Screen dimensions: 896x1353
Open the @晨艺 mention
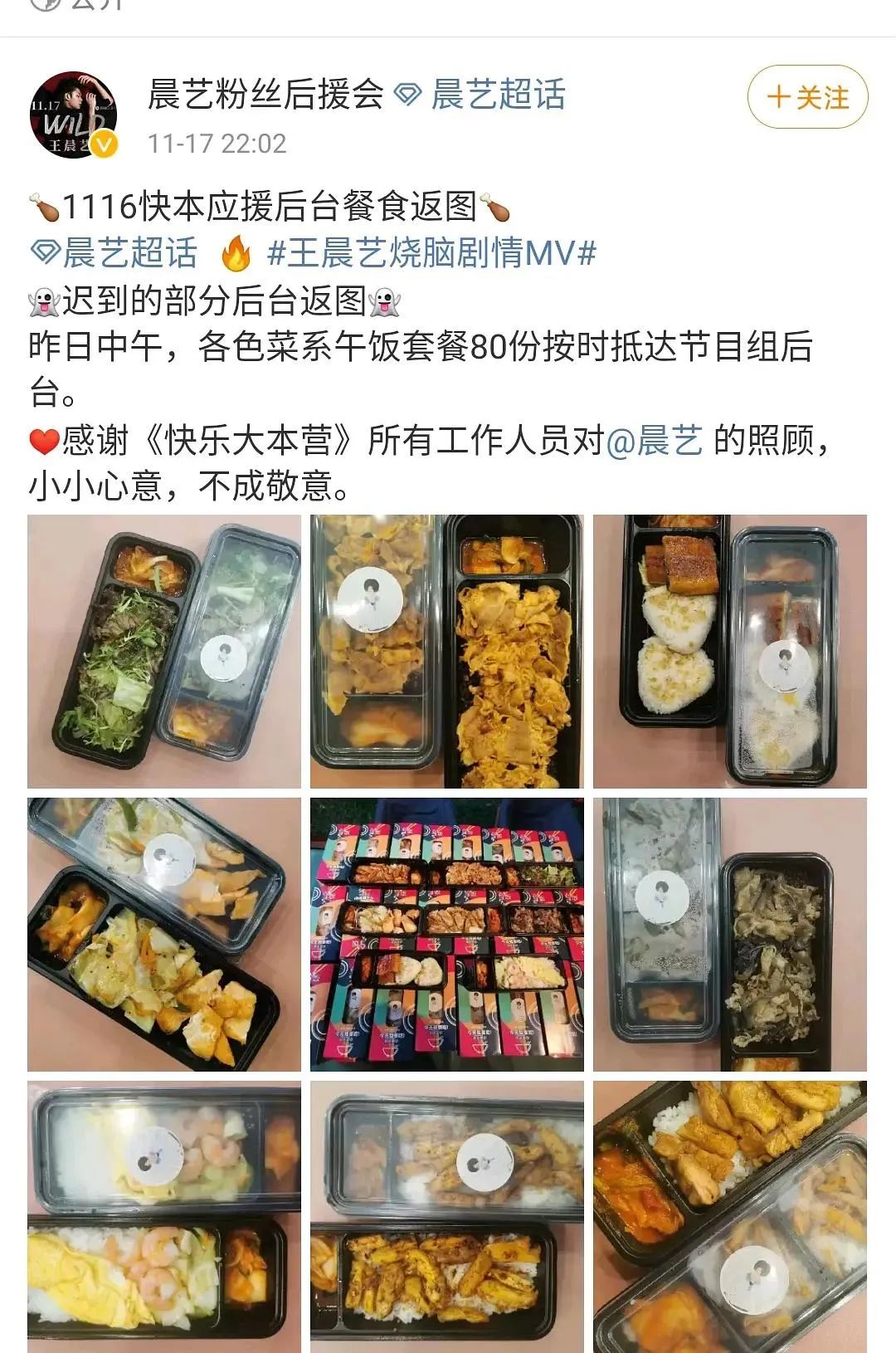655,440
